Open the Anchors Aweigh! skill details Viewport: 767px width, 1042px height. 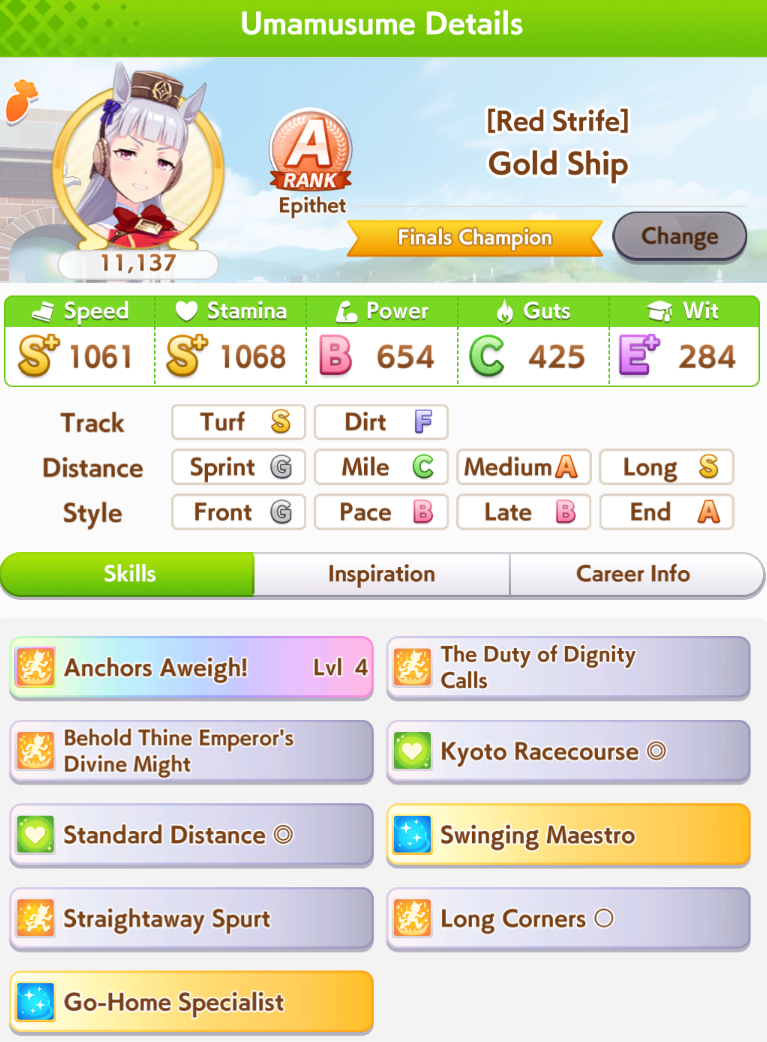tap(191, 667)
